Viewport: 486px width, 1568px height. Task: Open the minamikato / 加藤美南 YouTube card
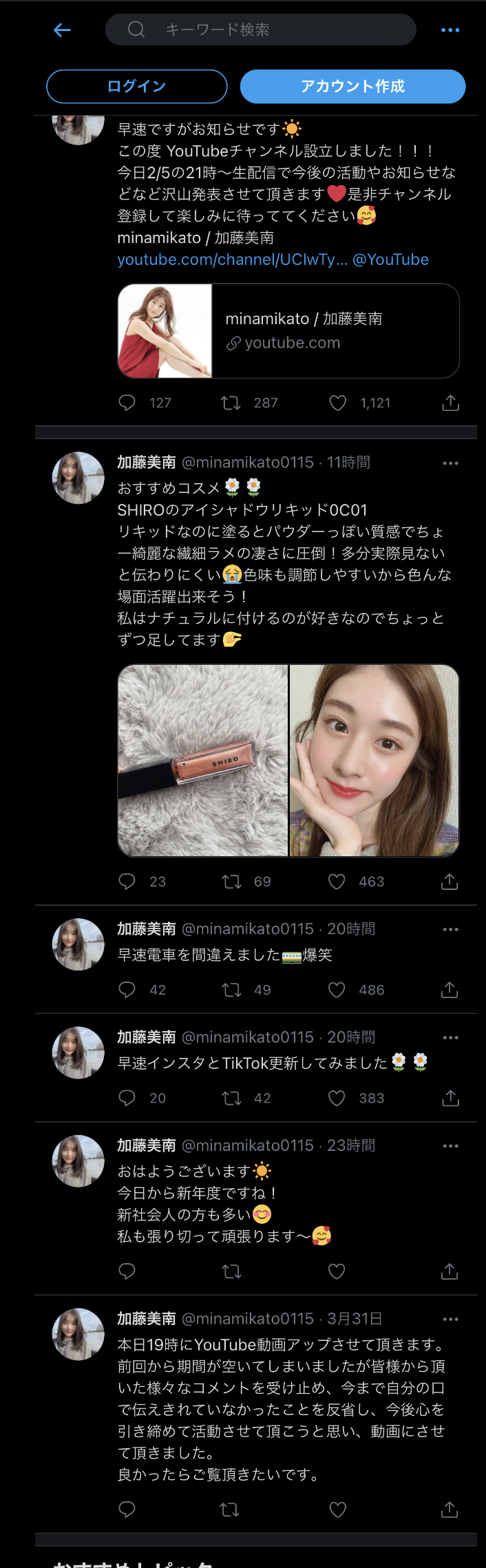(x=288, y=331)
